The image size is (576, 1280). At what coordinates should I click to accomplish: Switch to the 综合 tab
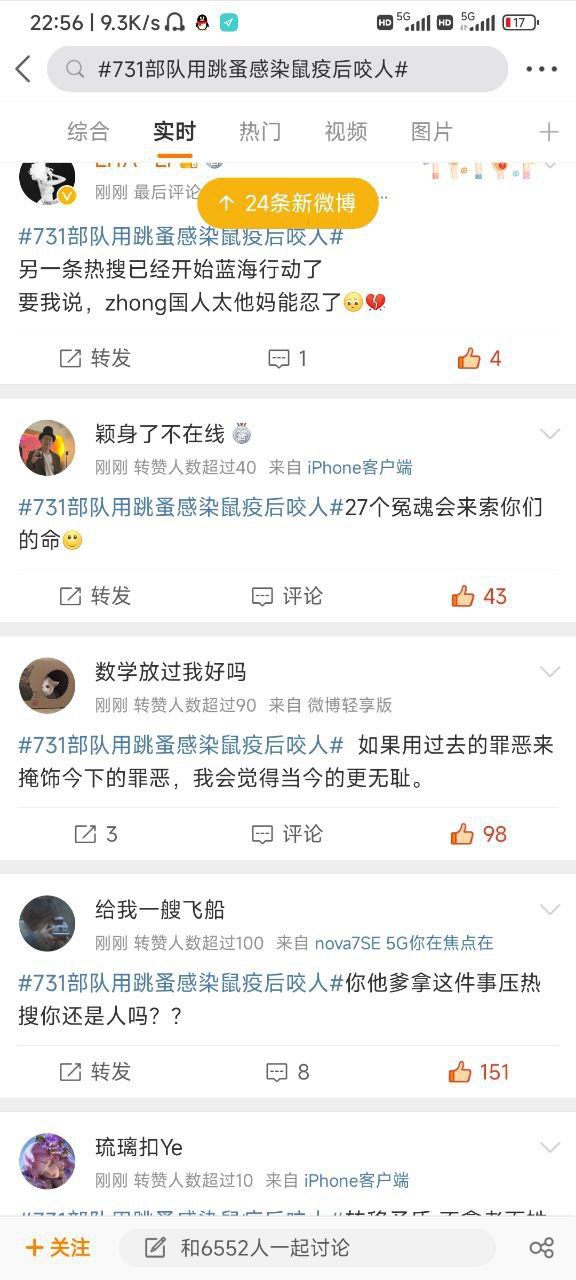(x=88, y=131)
